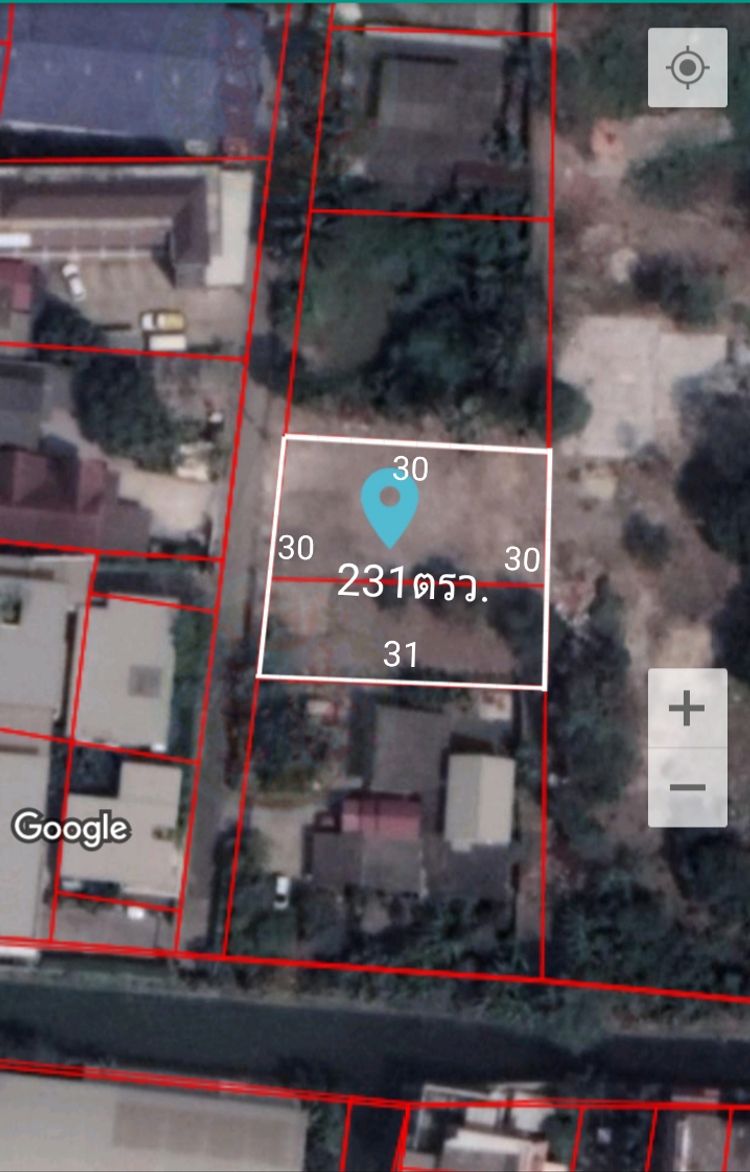Center map on my current location

pyautogui.click(x=687, y=68)
